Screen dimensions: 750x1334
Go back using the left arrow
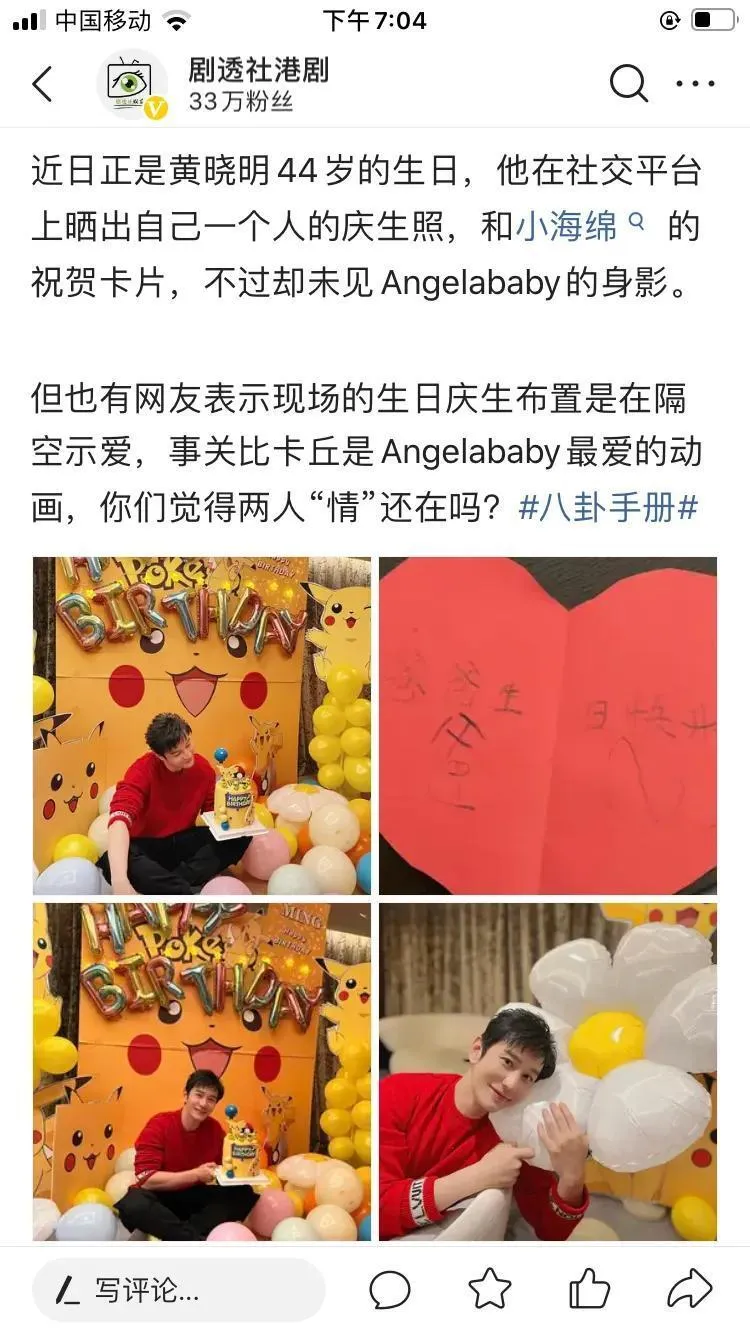[x=42, y=86]
